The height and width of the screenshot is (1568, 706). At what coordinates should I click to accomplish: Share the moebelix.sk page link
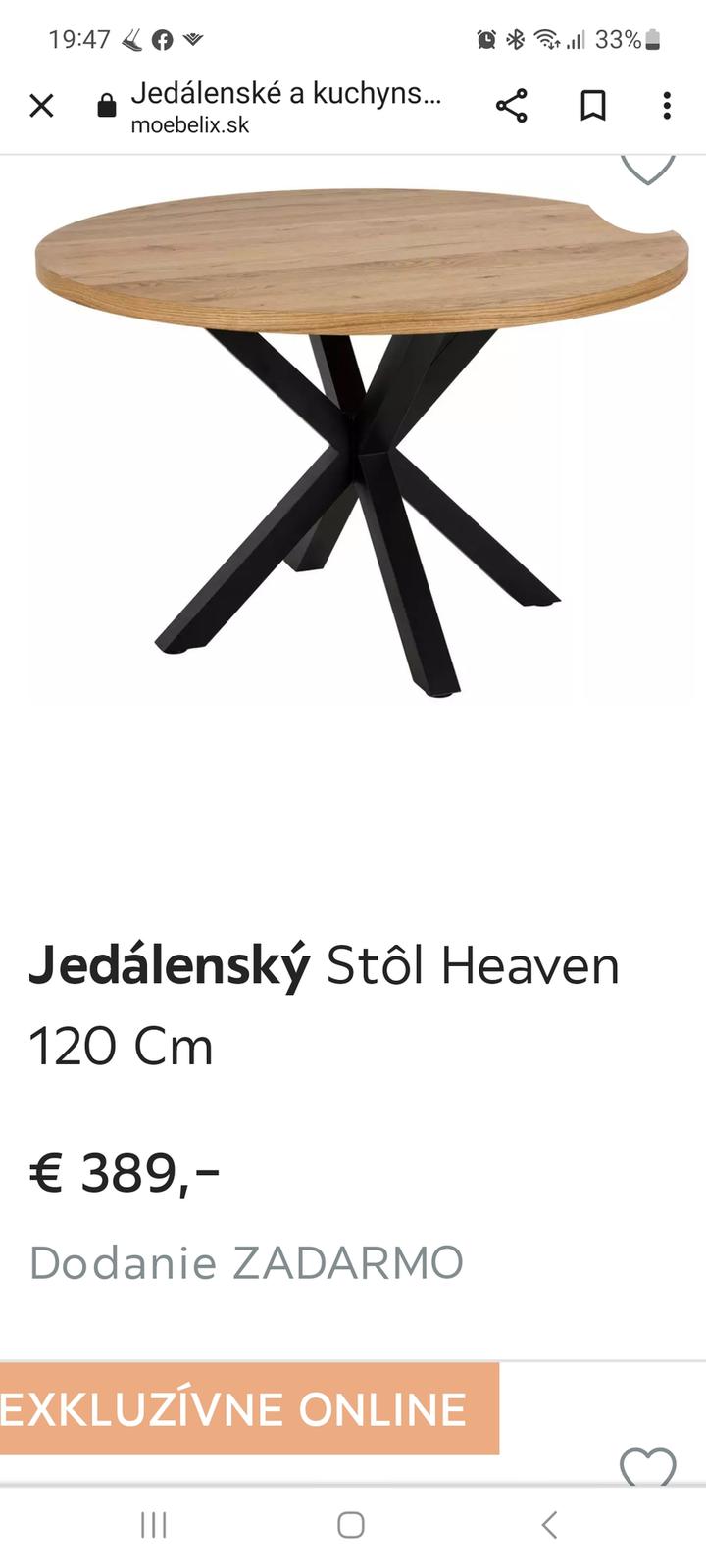click(x=511, y=105)
